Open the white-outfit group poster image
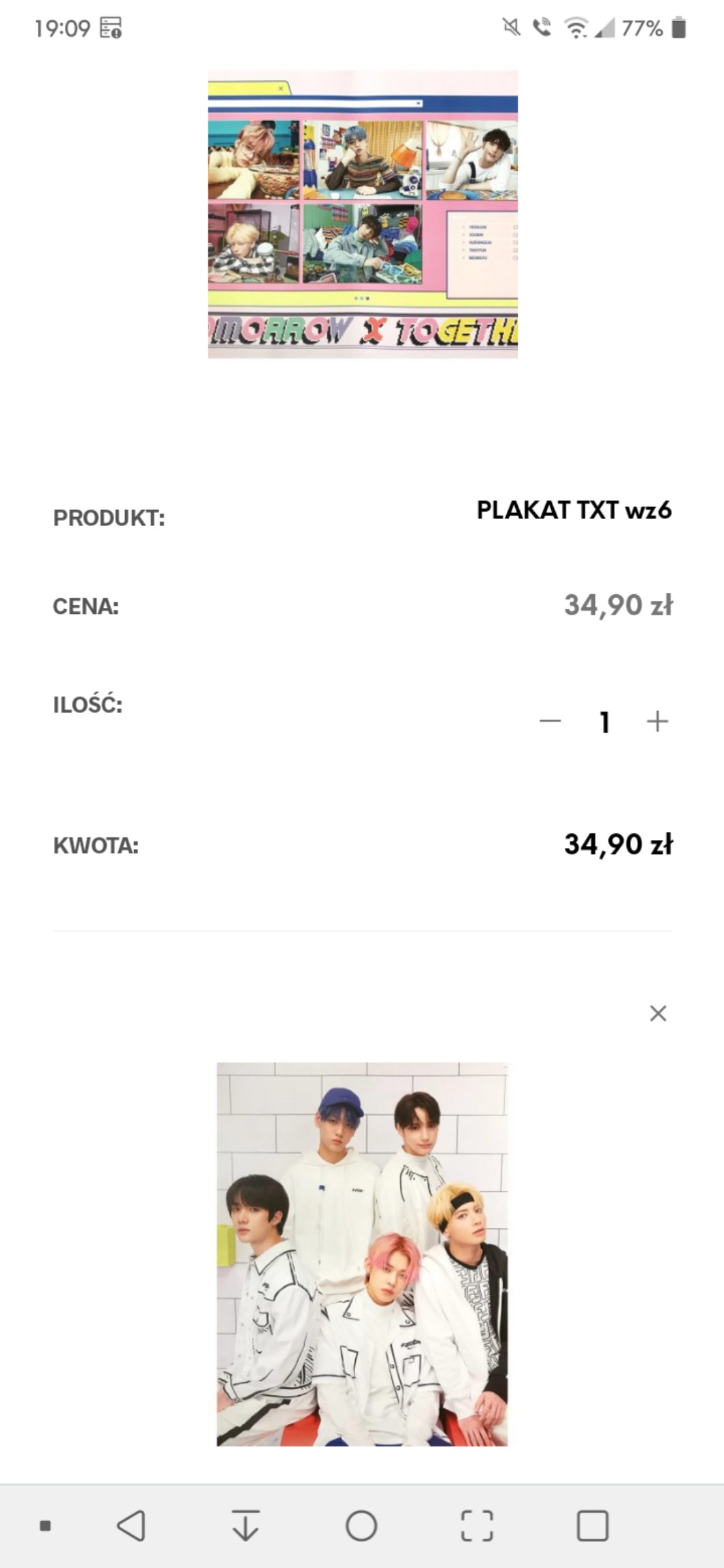Image resolution: width=724 pixels, height=1568 pixels. [362, 1254]
